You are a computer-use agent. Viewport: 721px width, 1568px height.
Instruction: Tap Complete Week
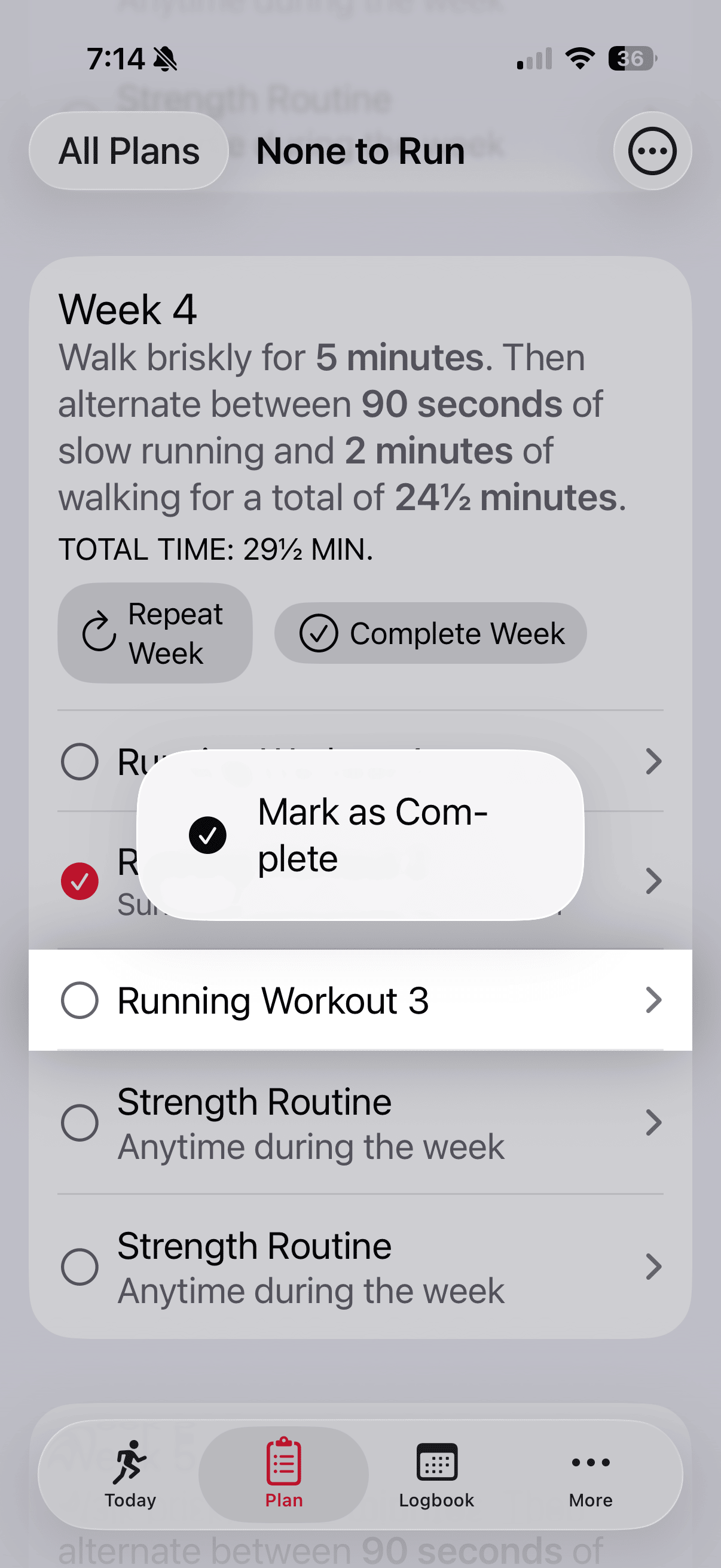pyautogui.click(x=430, y=633)
